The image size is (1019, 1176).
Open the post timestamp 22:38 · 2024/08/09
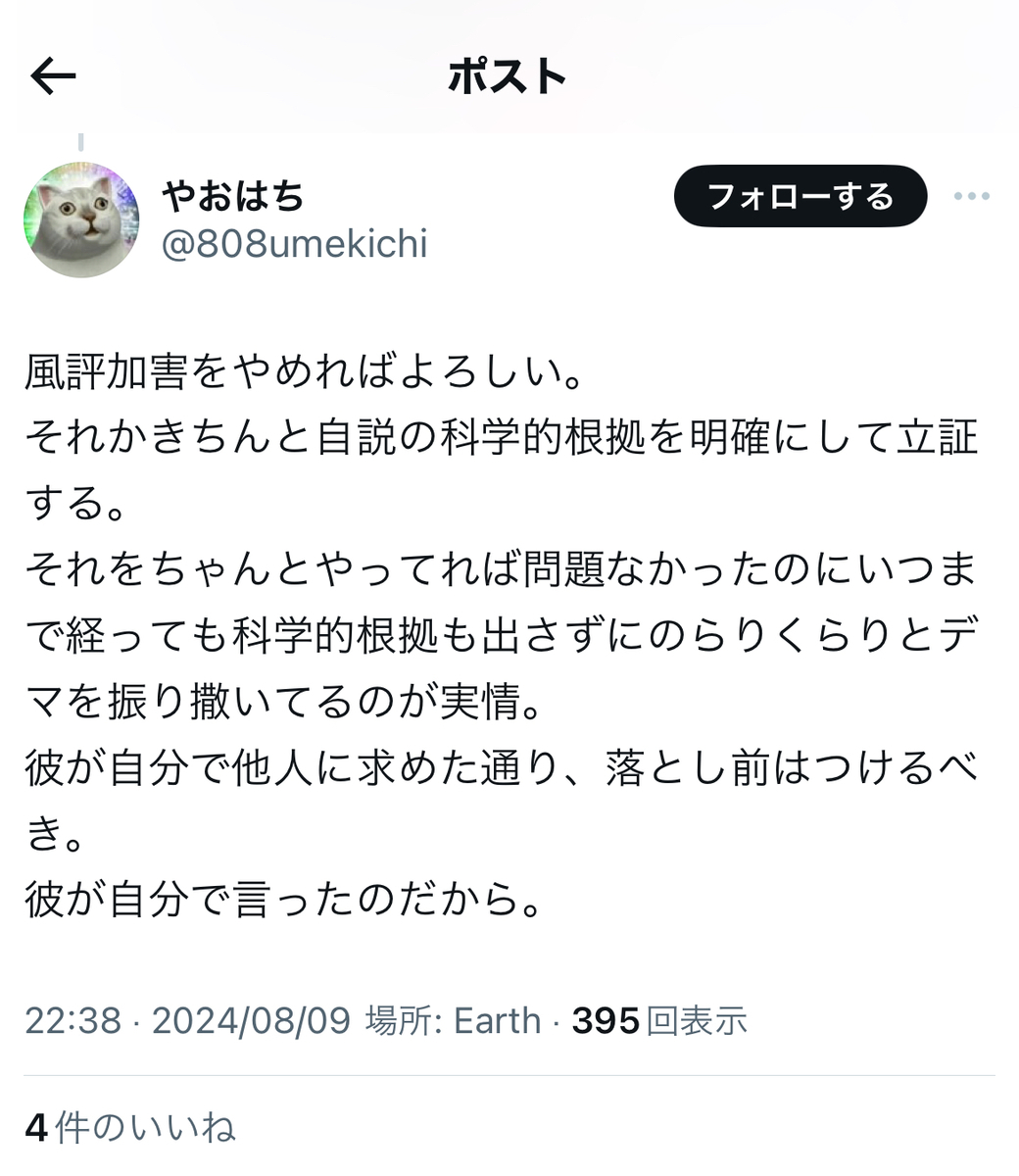(x=187, y=1020)
